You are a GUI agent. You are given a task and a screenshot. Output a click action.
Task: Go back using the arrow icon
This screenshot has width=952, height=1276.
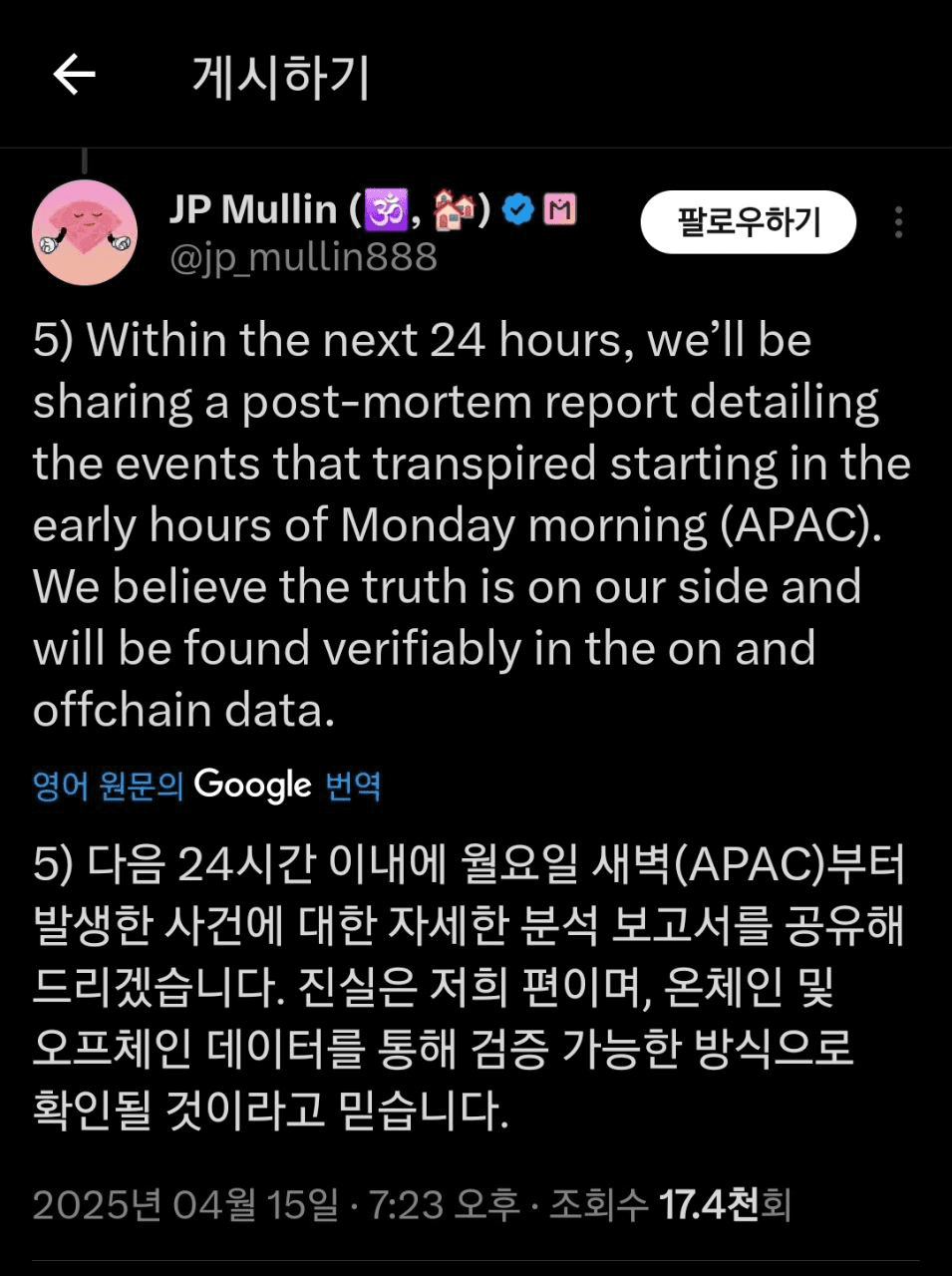(74, 75)
